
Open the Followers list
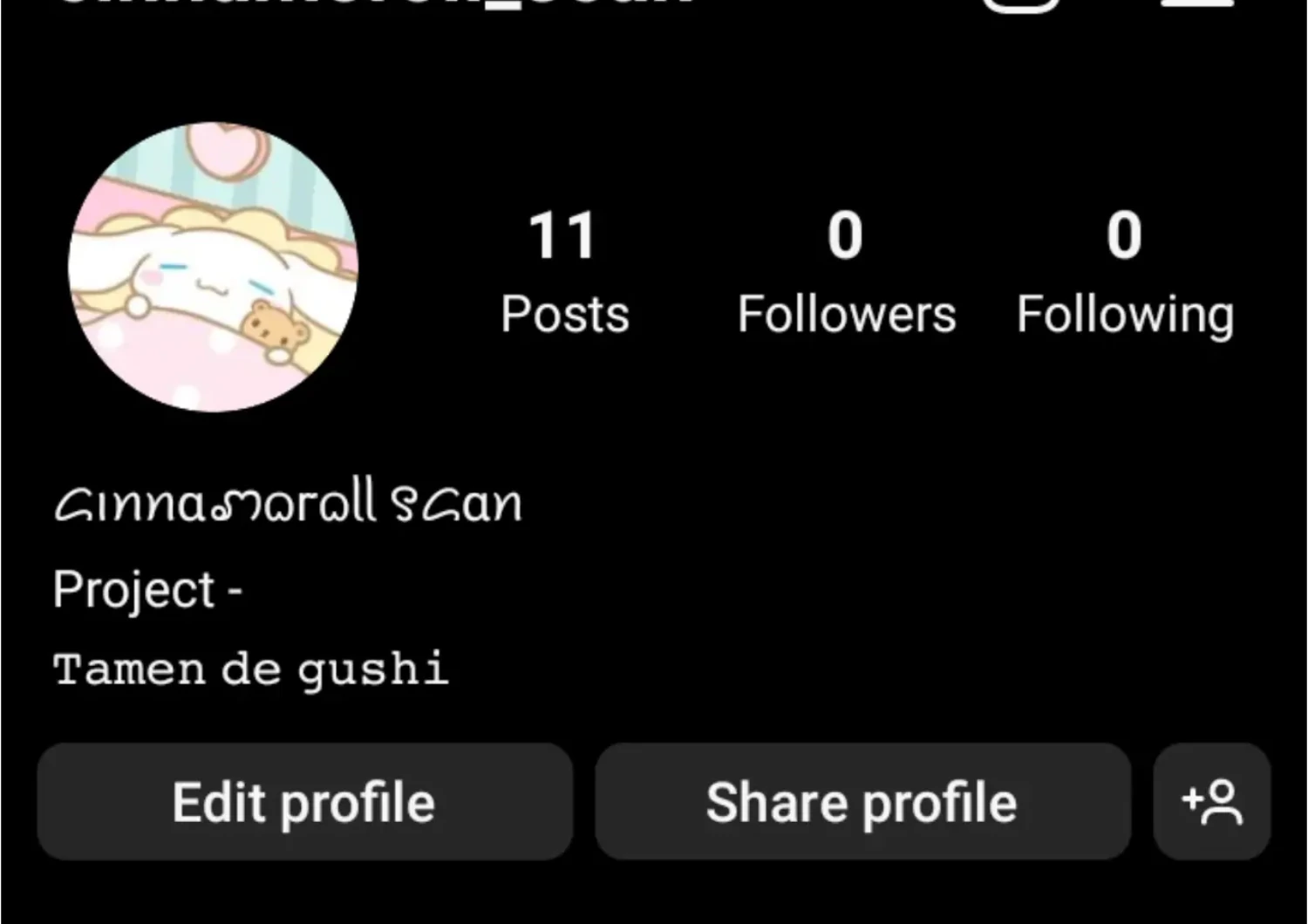[846, 272]
